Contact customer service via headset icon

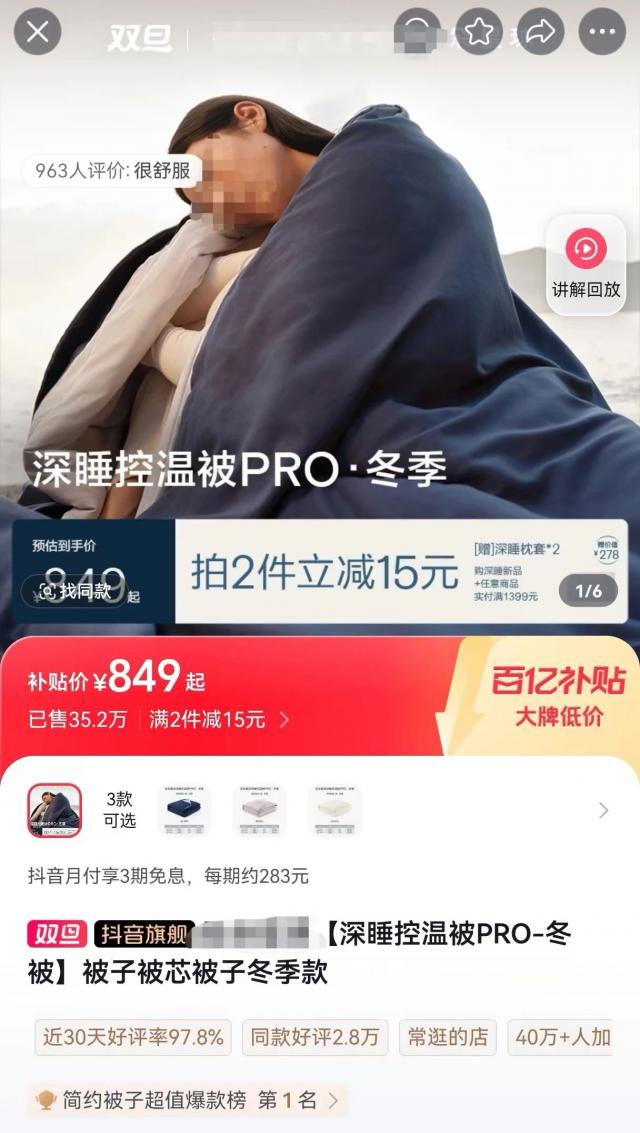pyautogui.click(x=417, y=32)
